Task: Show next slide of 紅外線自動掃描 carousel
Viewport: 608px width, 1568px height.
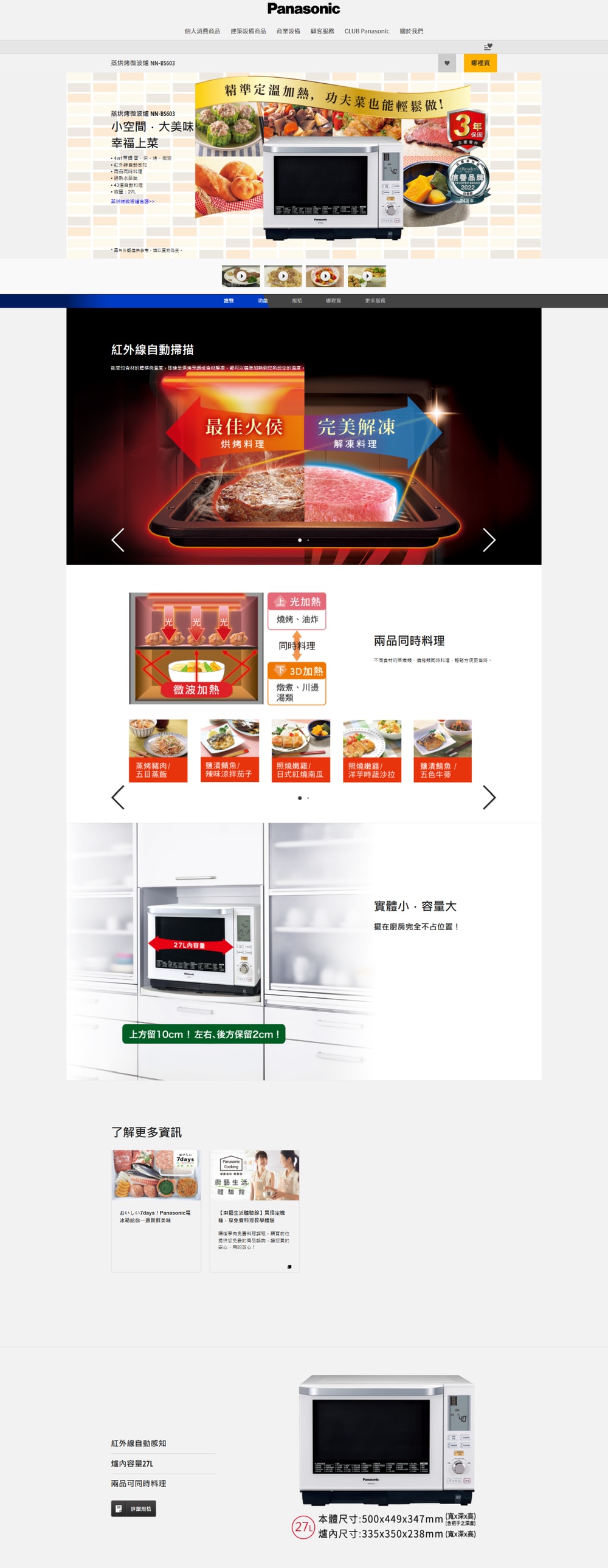Action: [489, 540]
